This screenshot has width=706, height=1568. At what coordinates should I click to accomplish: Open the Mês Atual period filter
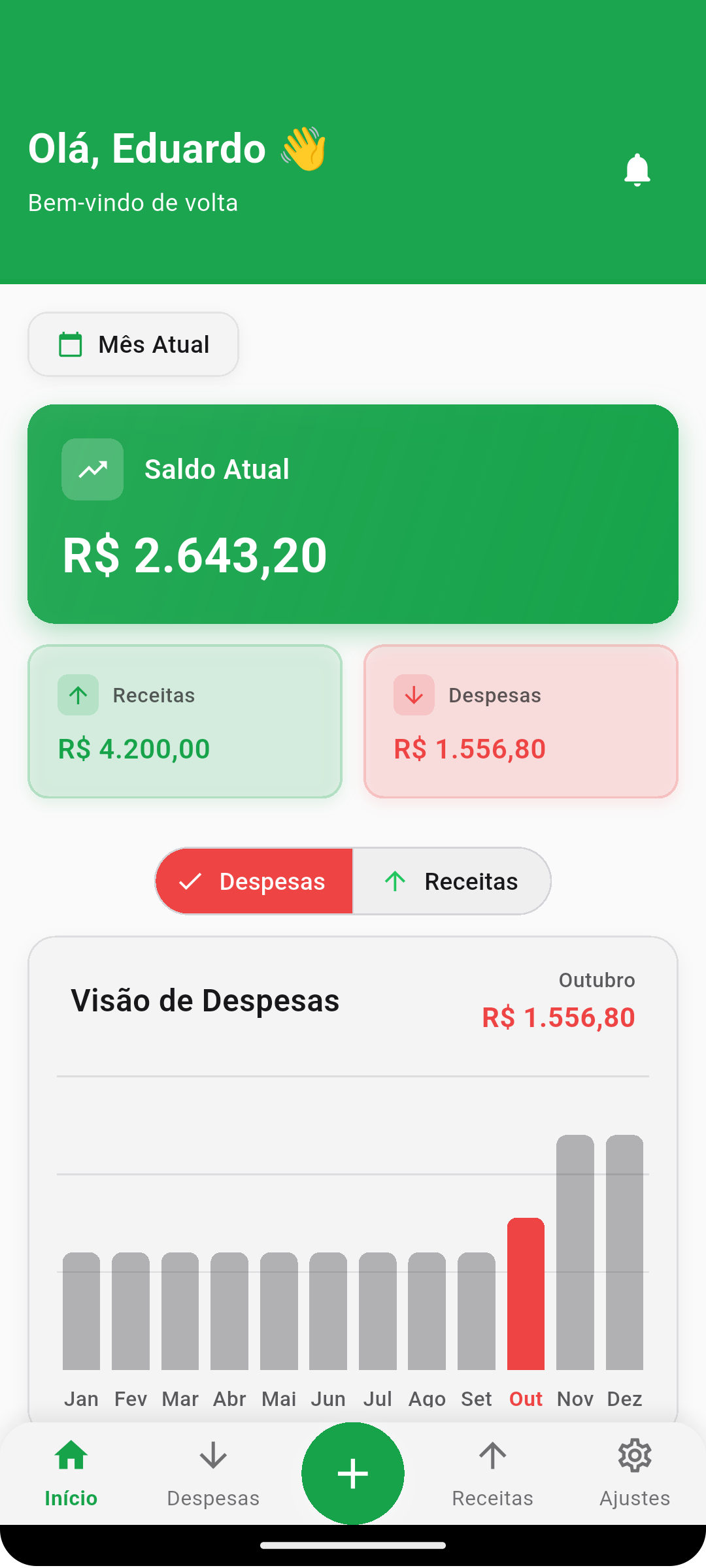(x=133, y=344)
